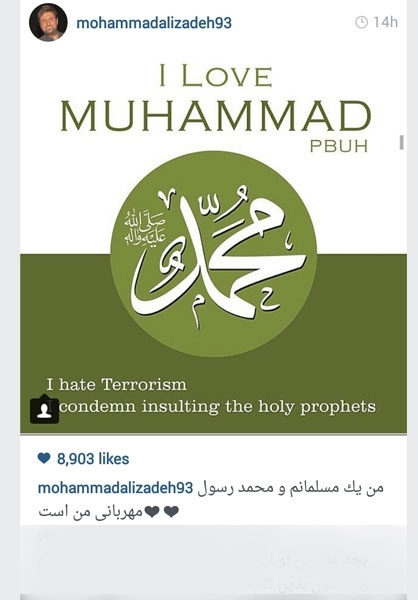Screen dimensions: 418x600
Task: View the list of 8,903 likes
Action: [x=93, y=459]
